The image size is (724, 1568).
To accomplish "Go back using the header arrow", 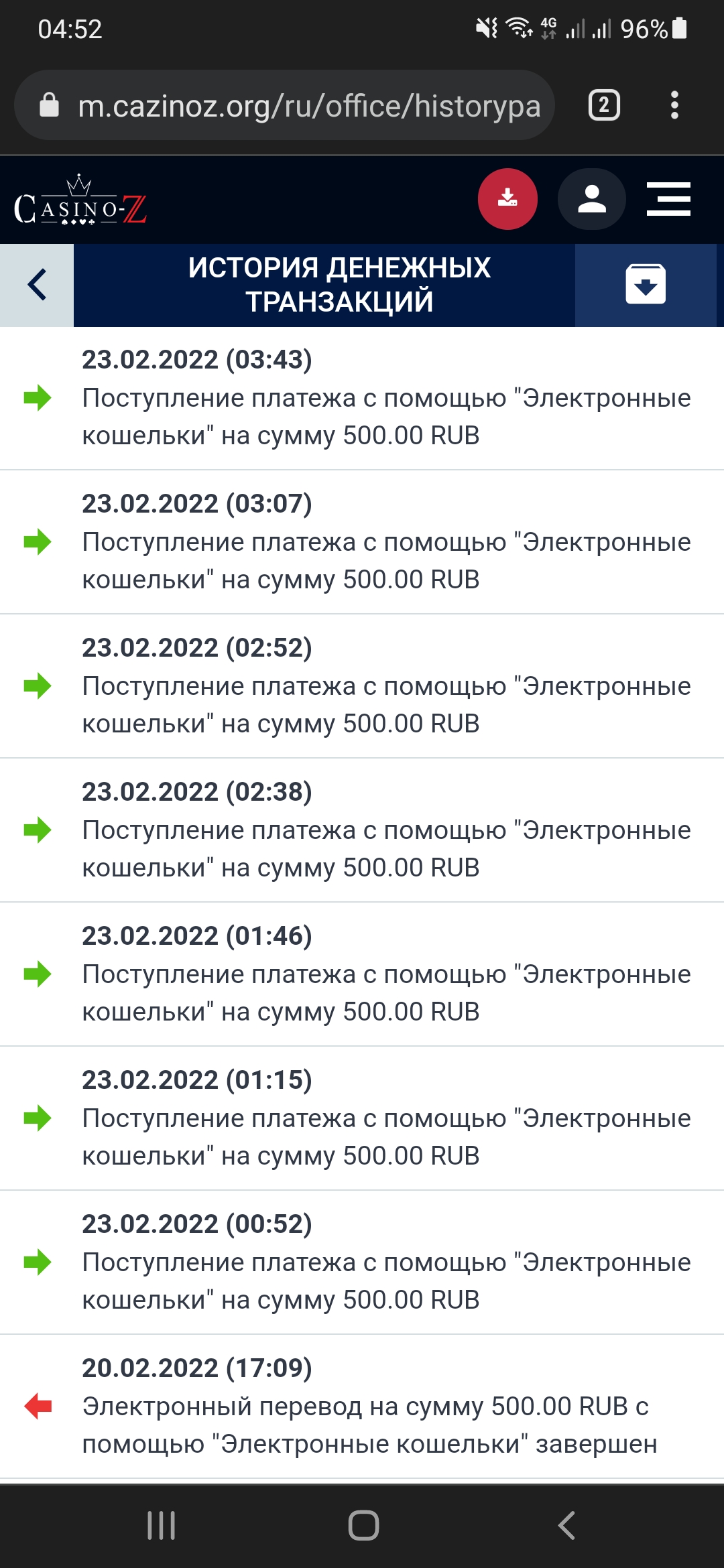I will [37, 285].
